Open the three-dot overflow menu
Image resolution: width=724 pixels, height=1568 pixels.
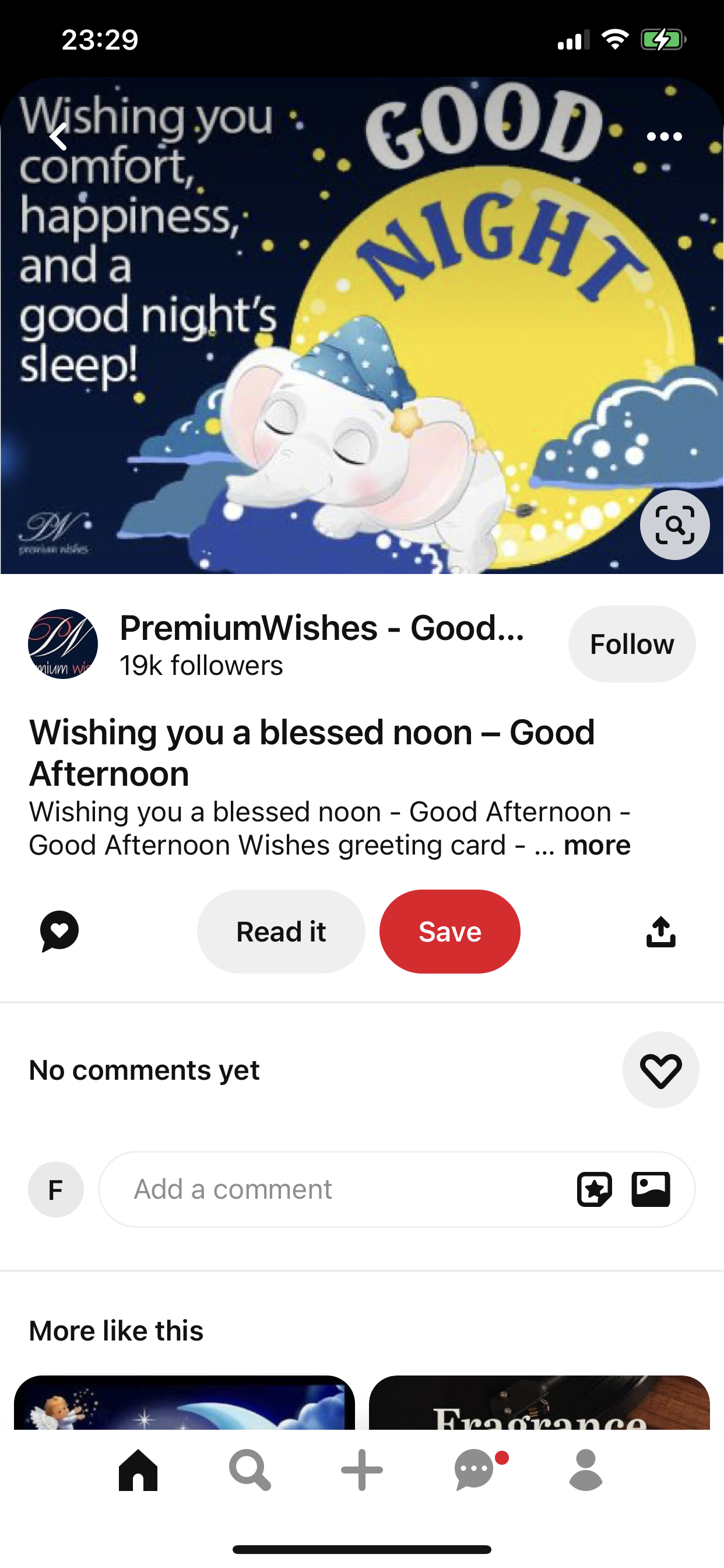664,137
